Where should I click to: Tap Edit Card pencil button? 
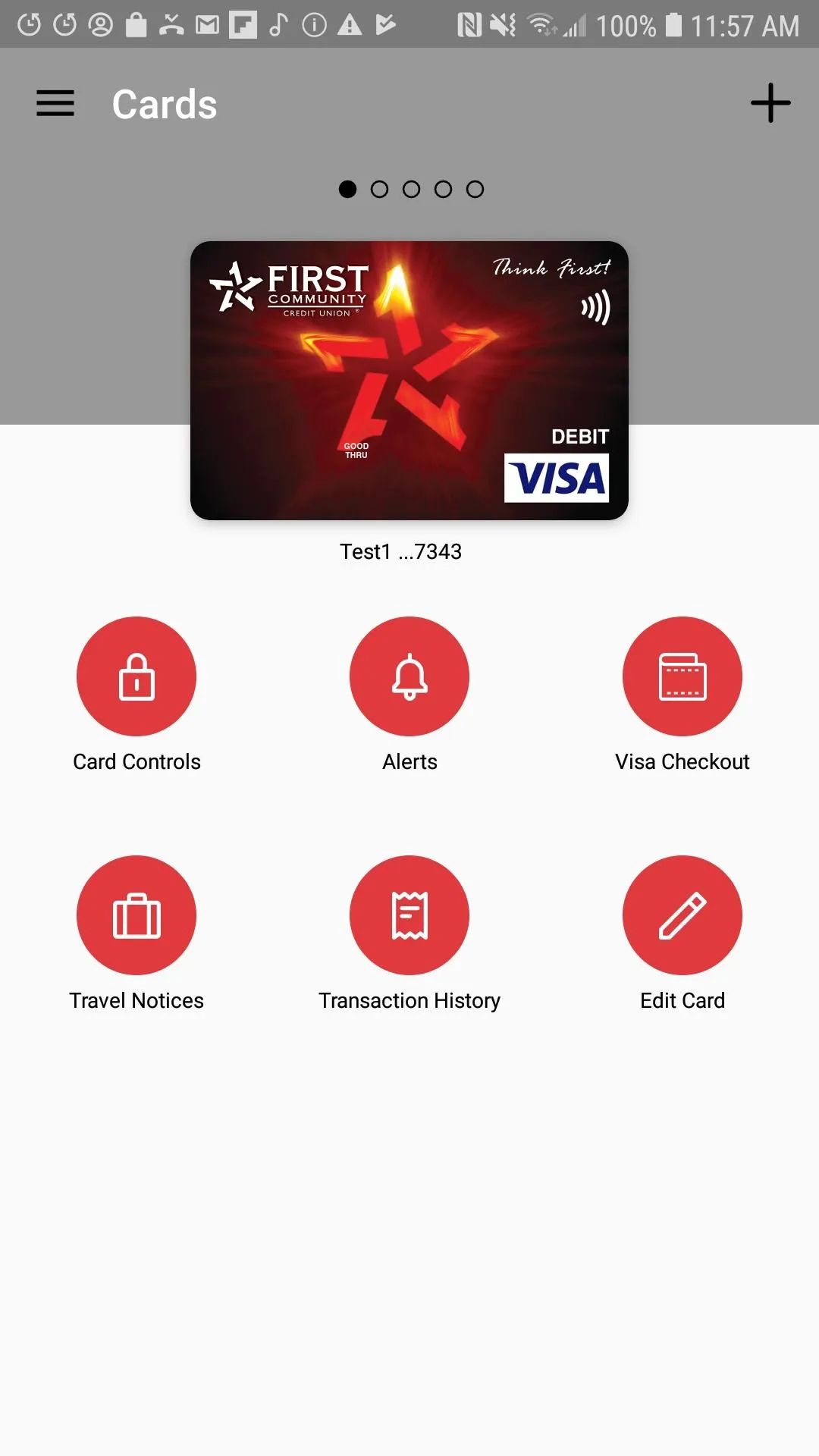[682, 915]
